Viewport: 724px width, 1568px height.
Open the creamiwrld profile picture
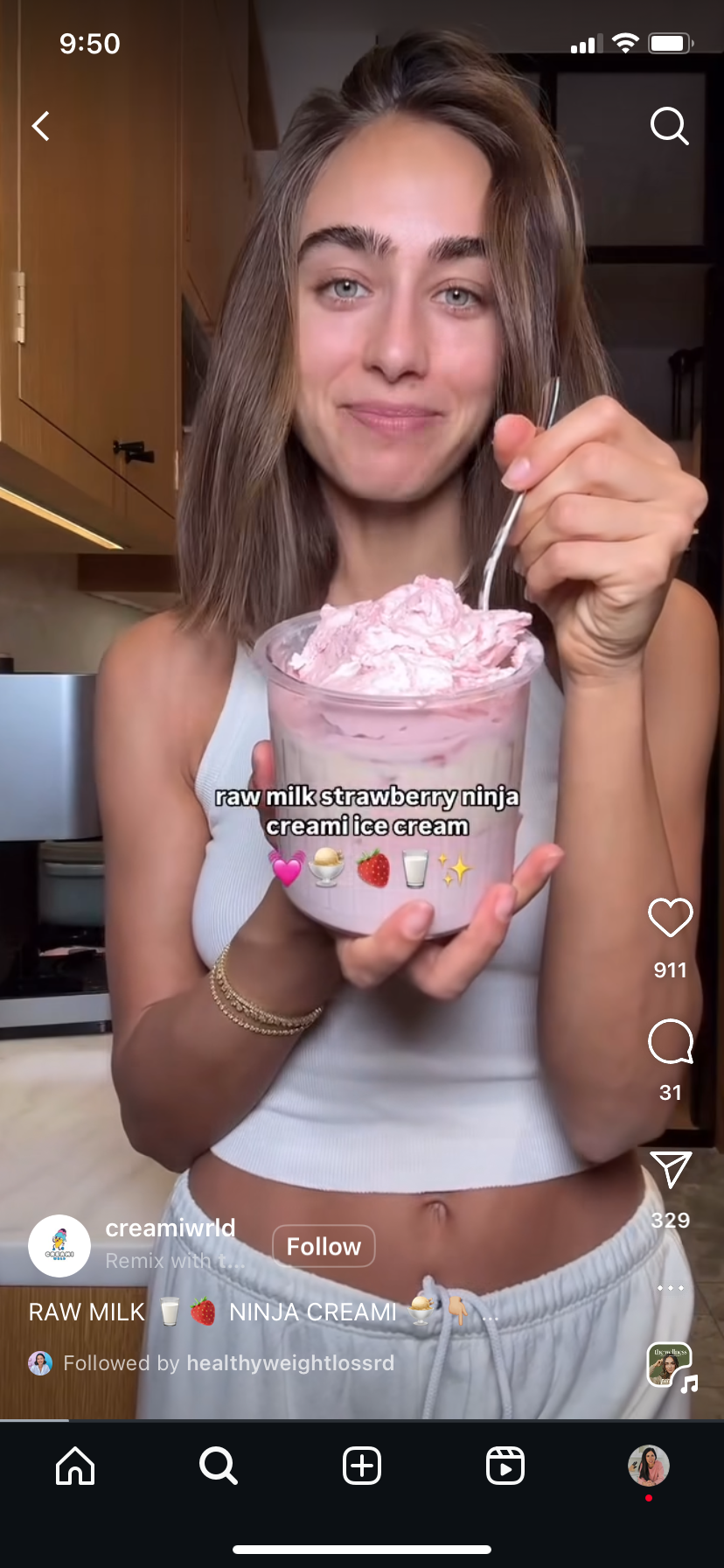tap(59, 1246)
